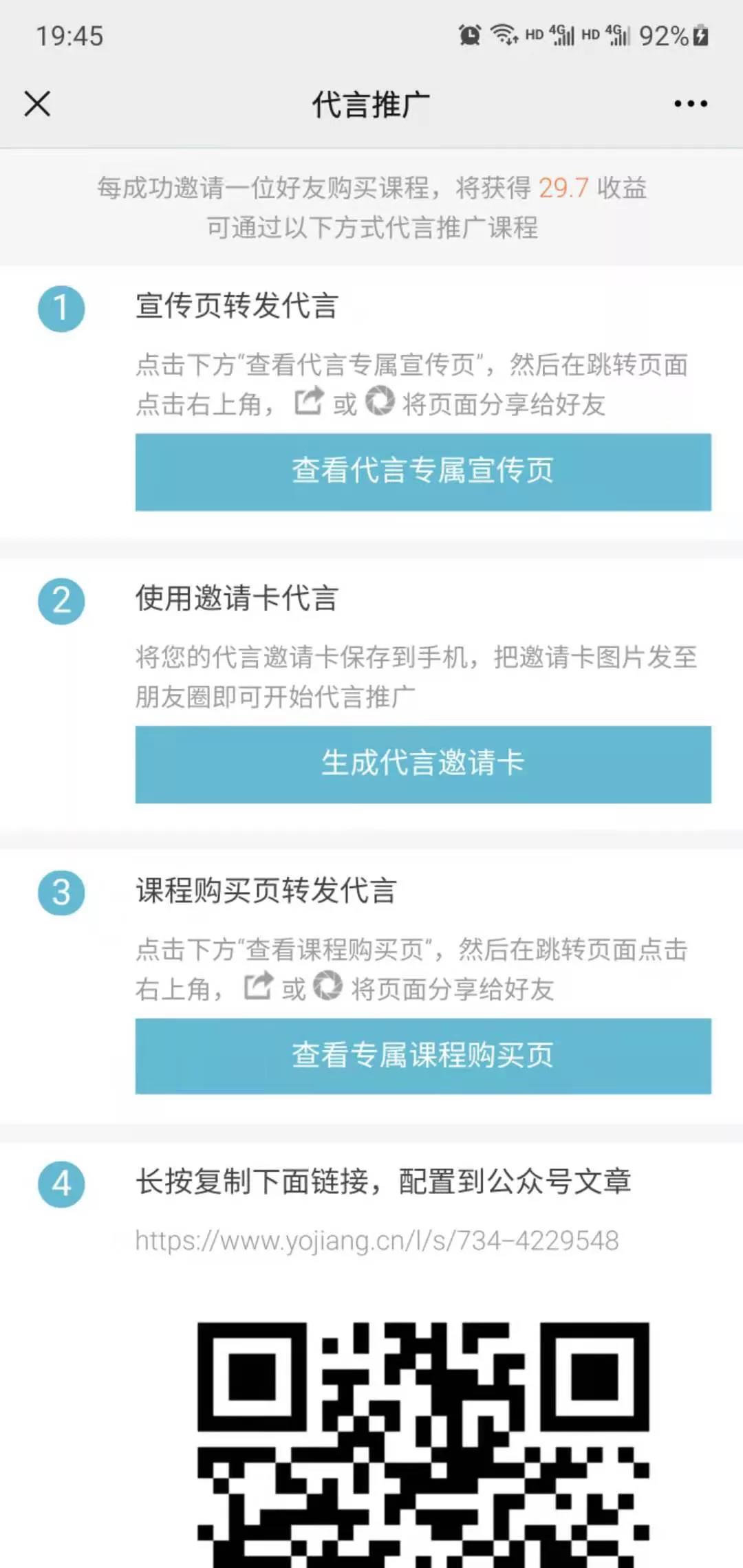Tap 查看代言专属宣传页 button
This screenshot has height=1568, width=743.
point(423,472)
